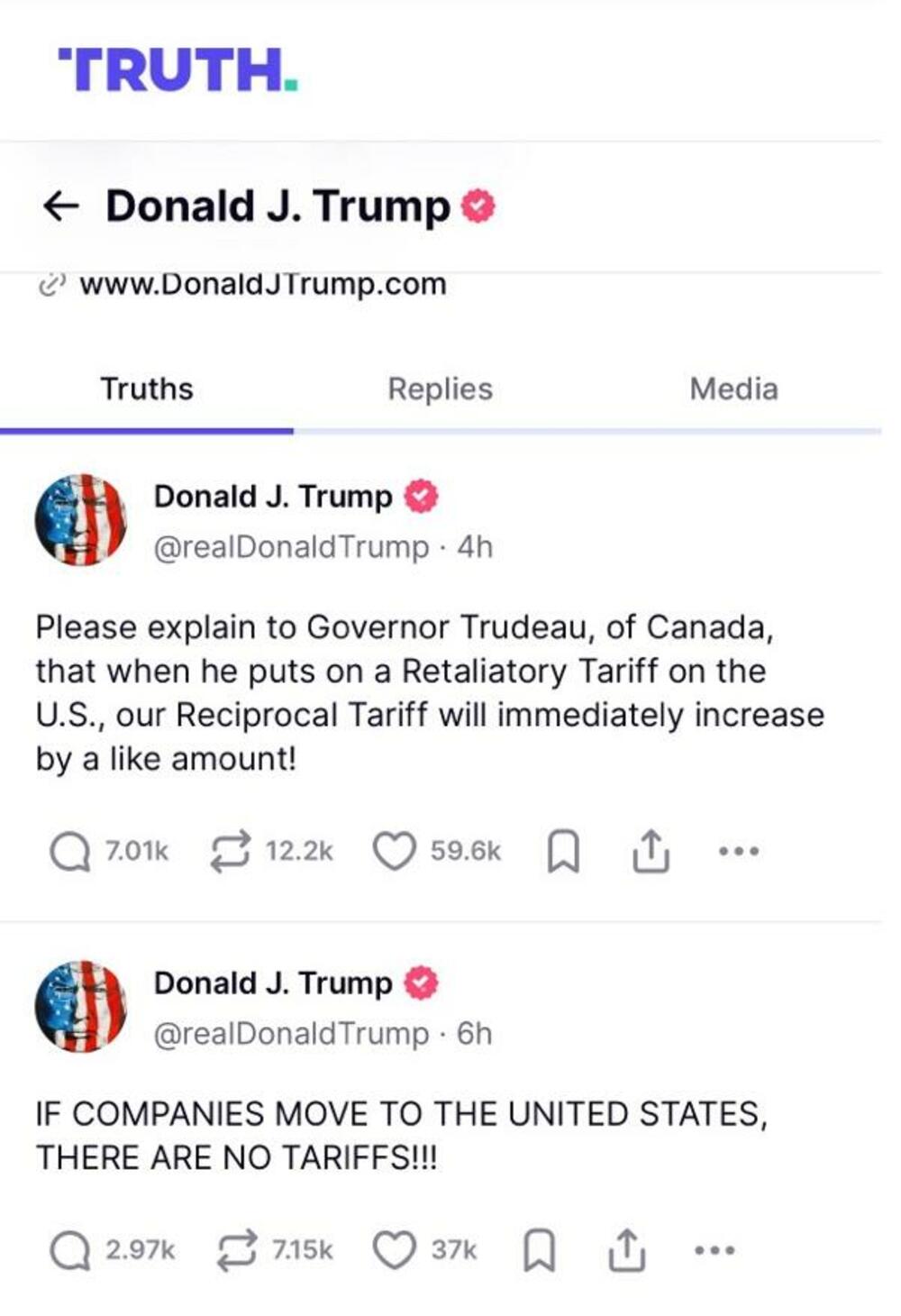The height and width of the screenshot is (1316, 901).
Task: Share the NO TARIFFS post
Action: click(x=627, y=1250)
